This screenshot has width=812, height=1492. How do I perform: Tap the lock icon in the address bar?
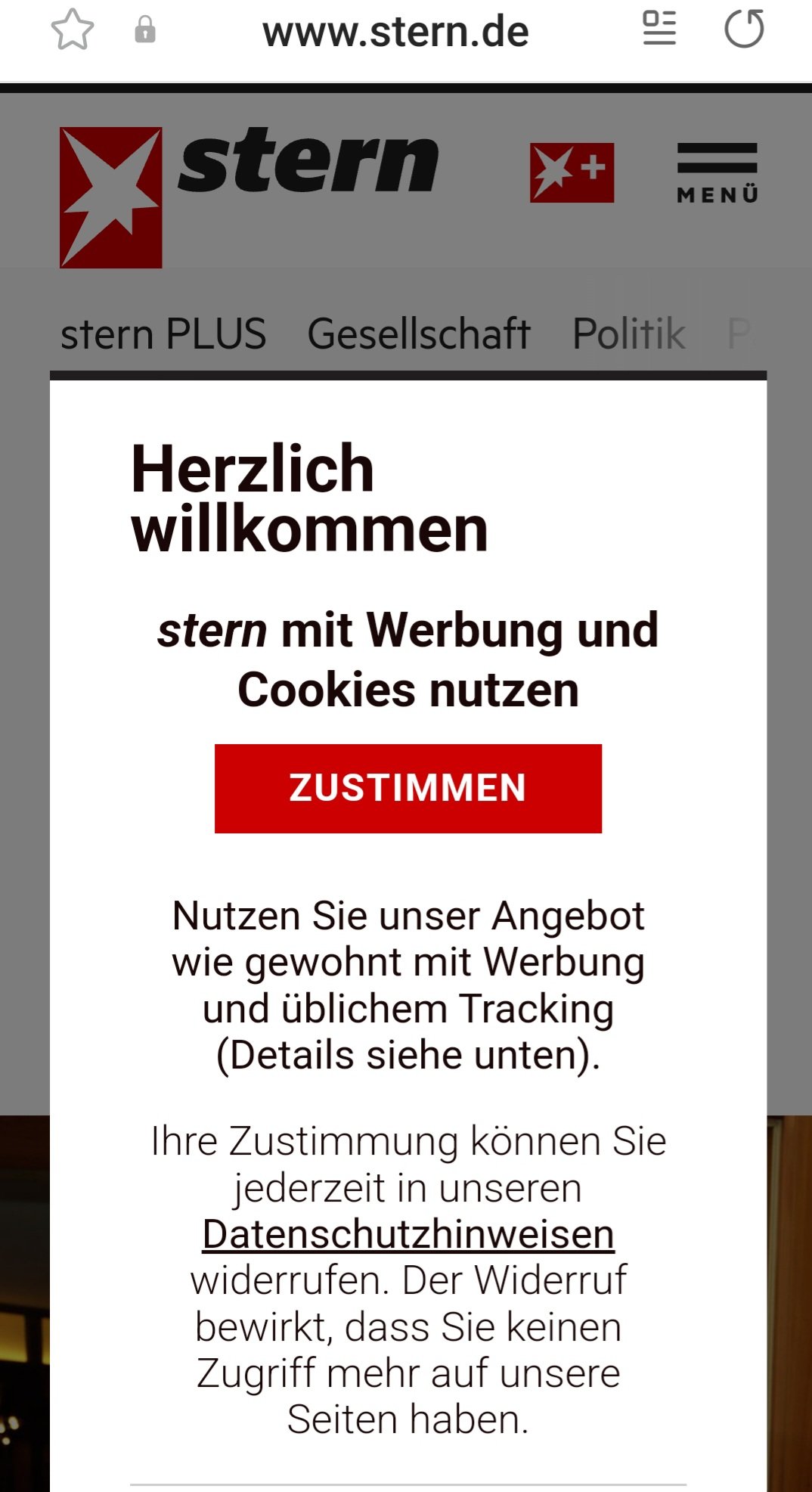[145, 32]
